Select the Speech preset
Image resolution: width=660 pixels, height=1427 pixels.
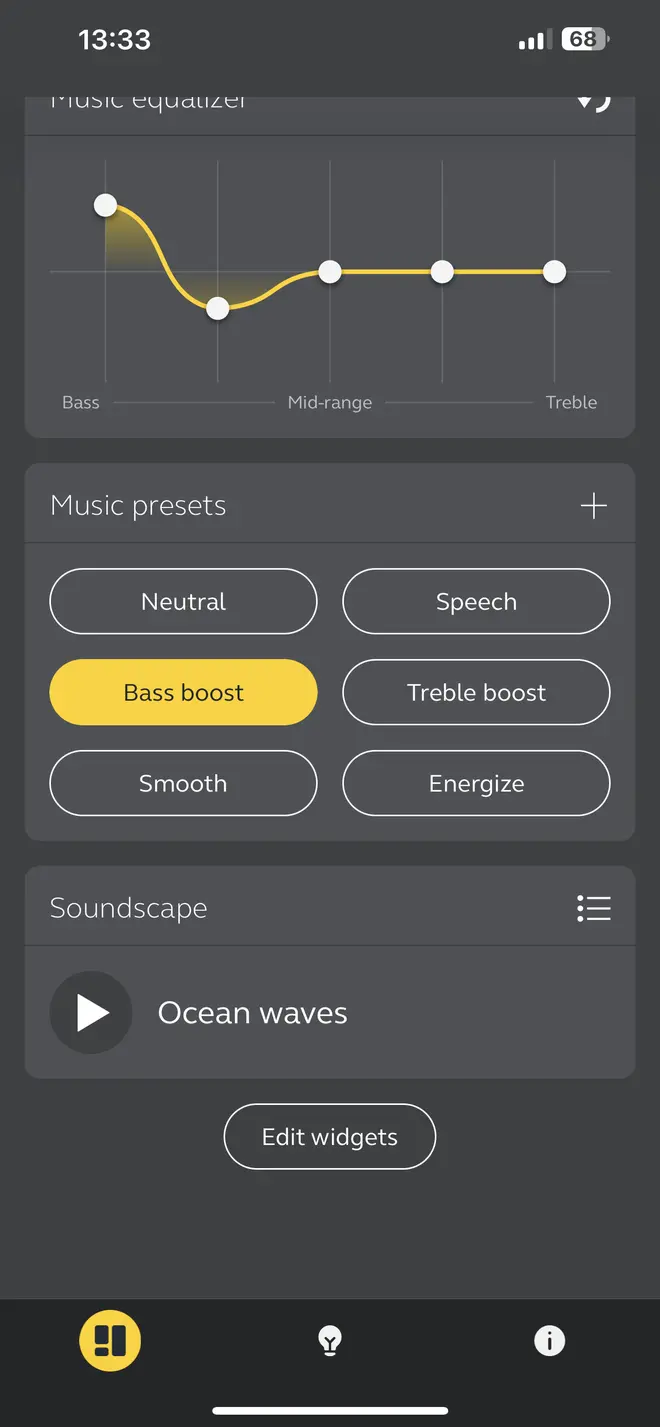click(476, 601)
